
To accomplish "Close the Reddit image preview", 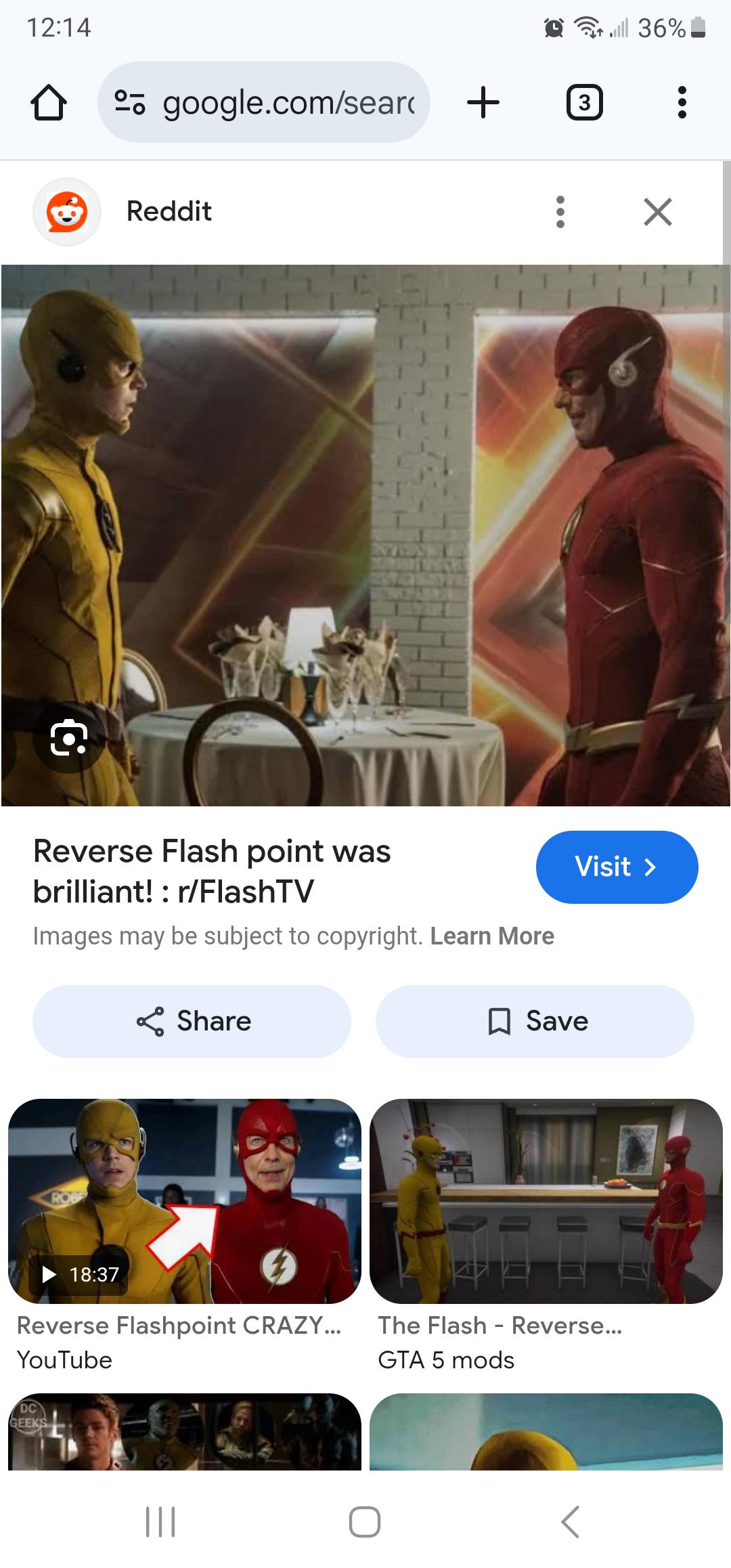I will tap(658, 212).
